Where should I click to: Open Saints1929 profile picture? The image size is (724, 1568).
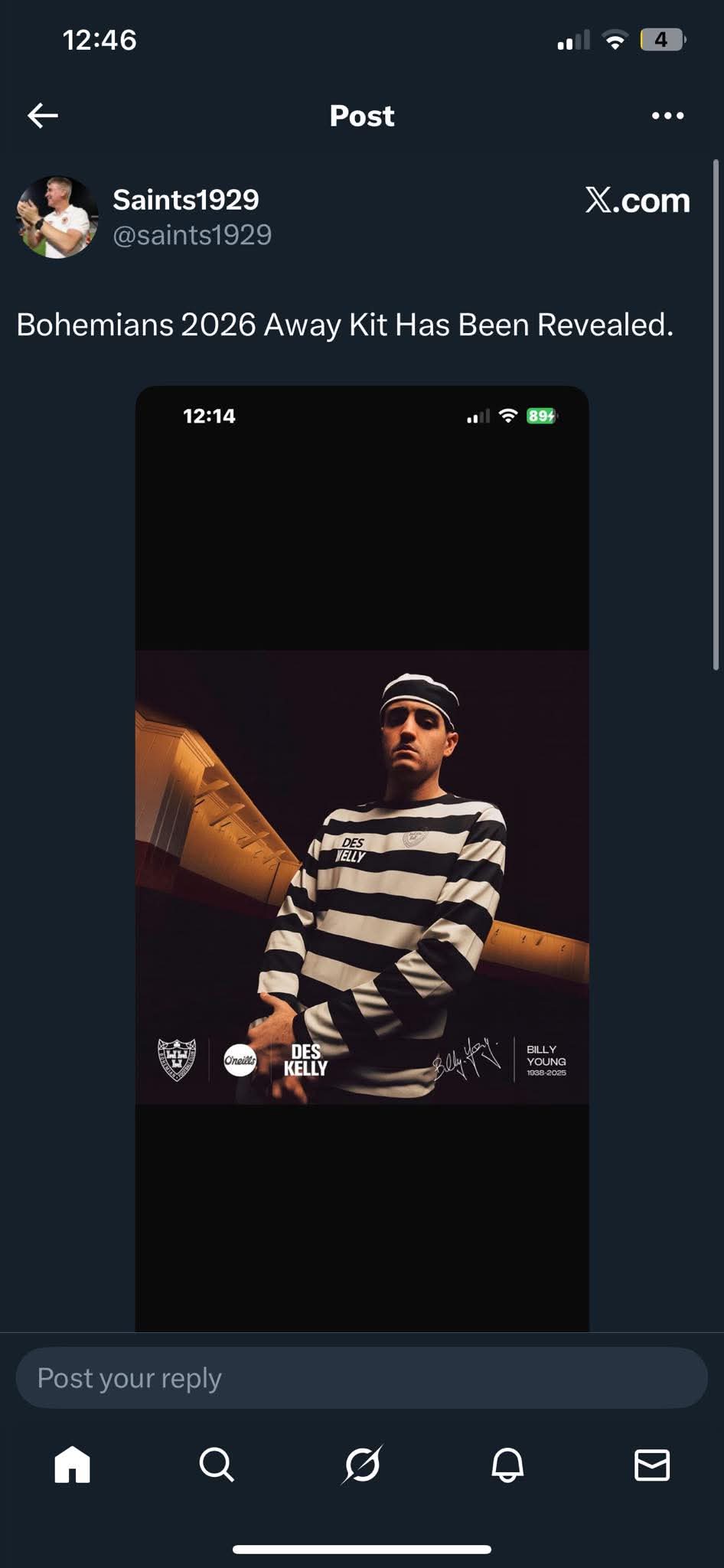pos(57,217)
